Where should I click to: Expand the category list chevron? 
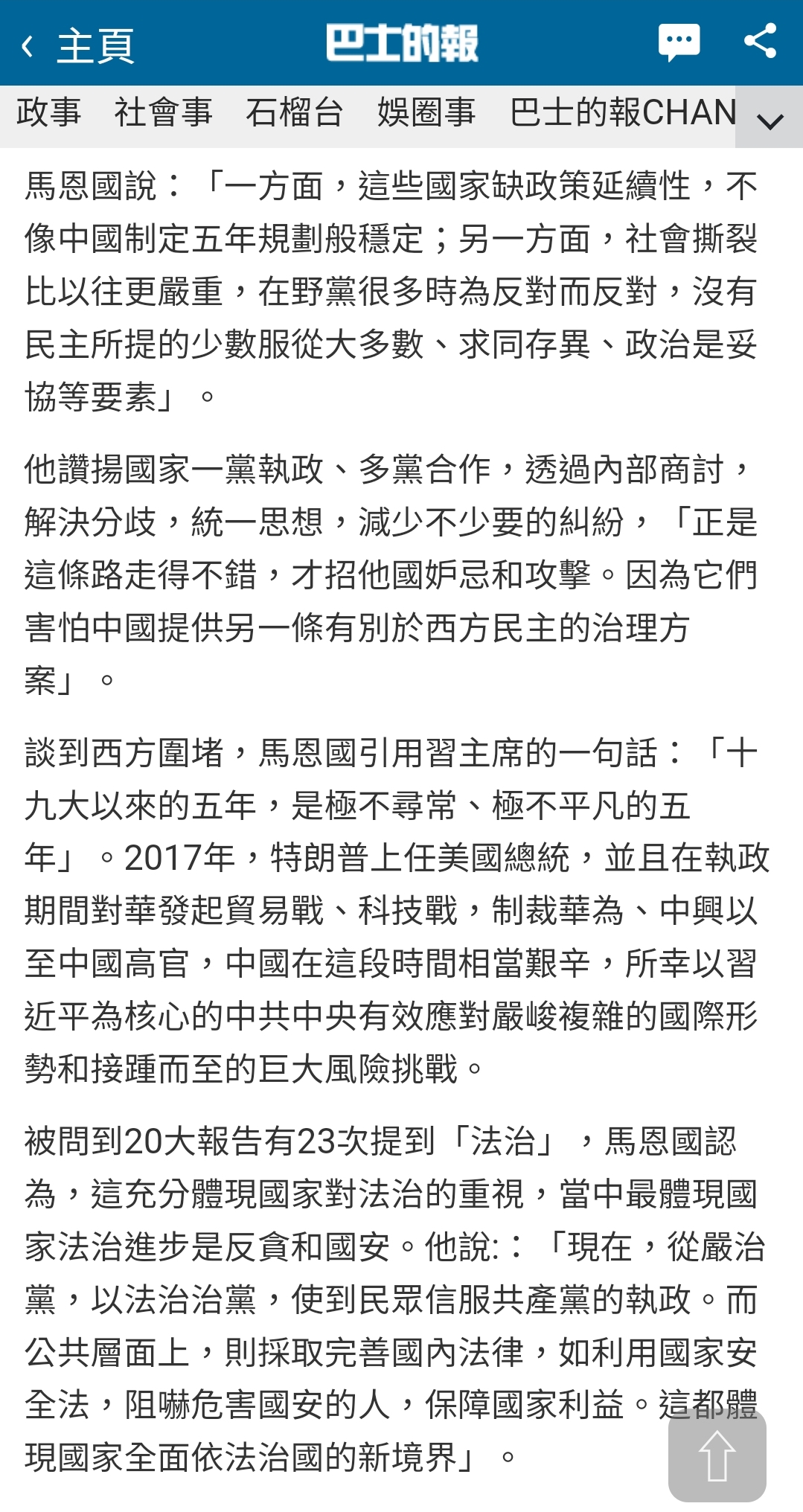point(770,120)
